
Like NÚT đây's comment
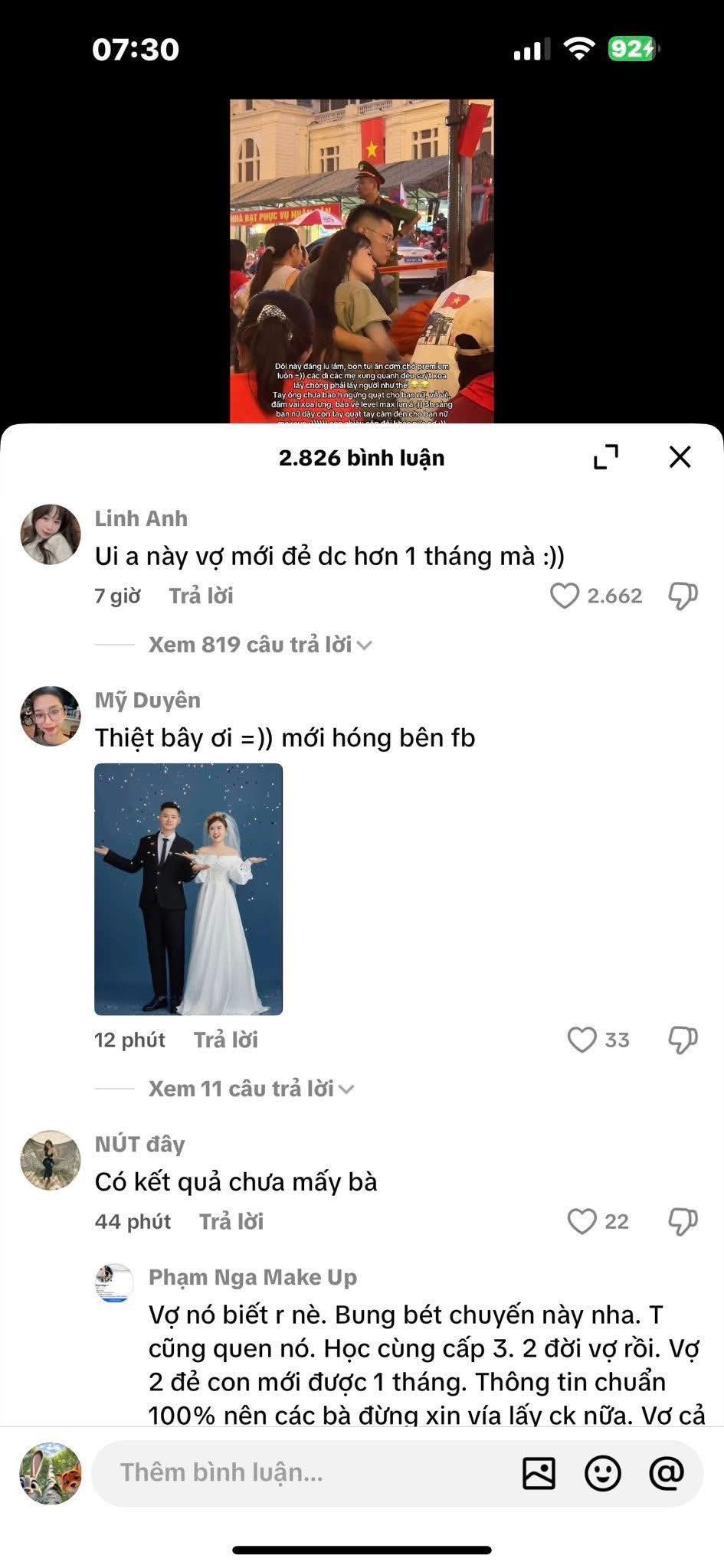coord(581,1221)
